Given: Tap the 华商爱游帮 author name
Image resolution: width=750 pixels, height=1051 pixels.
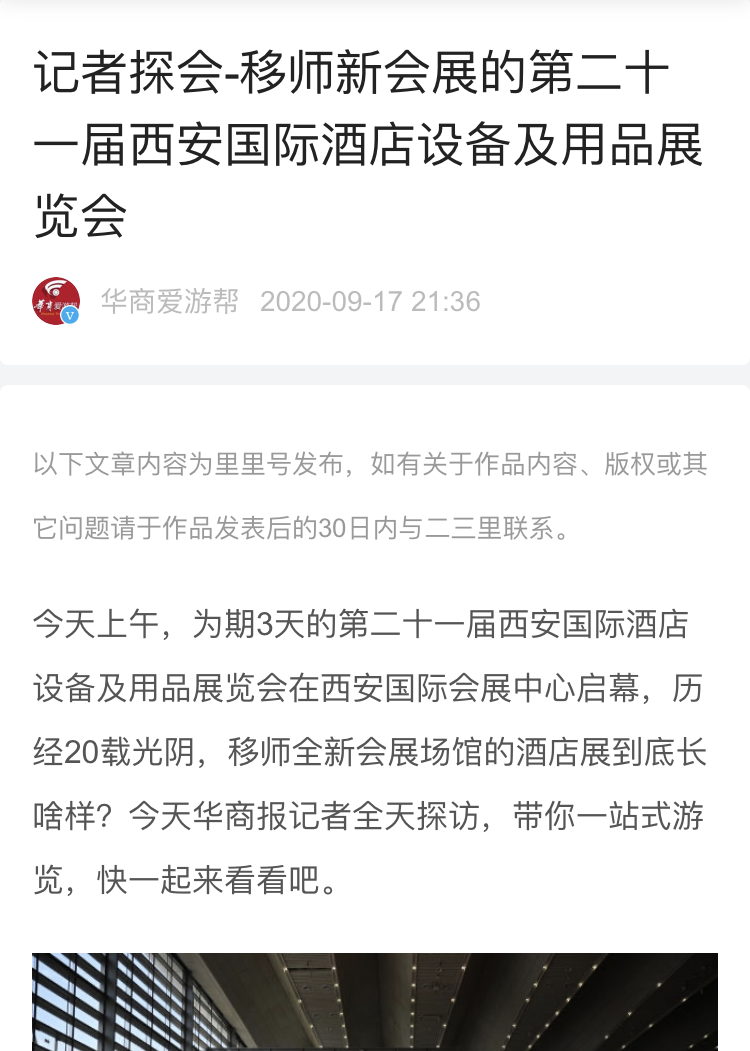Looking at the screenshot, I should click(x=170, y=301).
